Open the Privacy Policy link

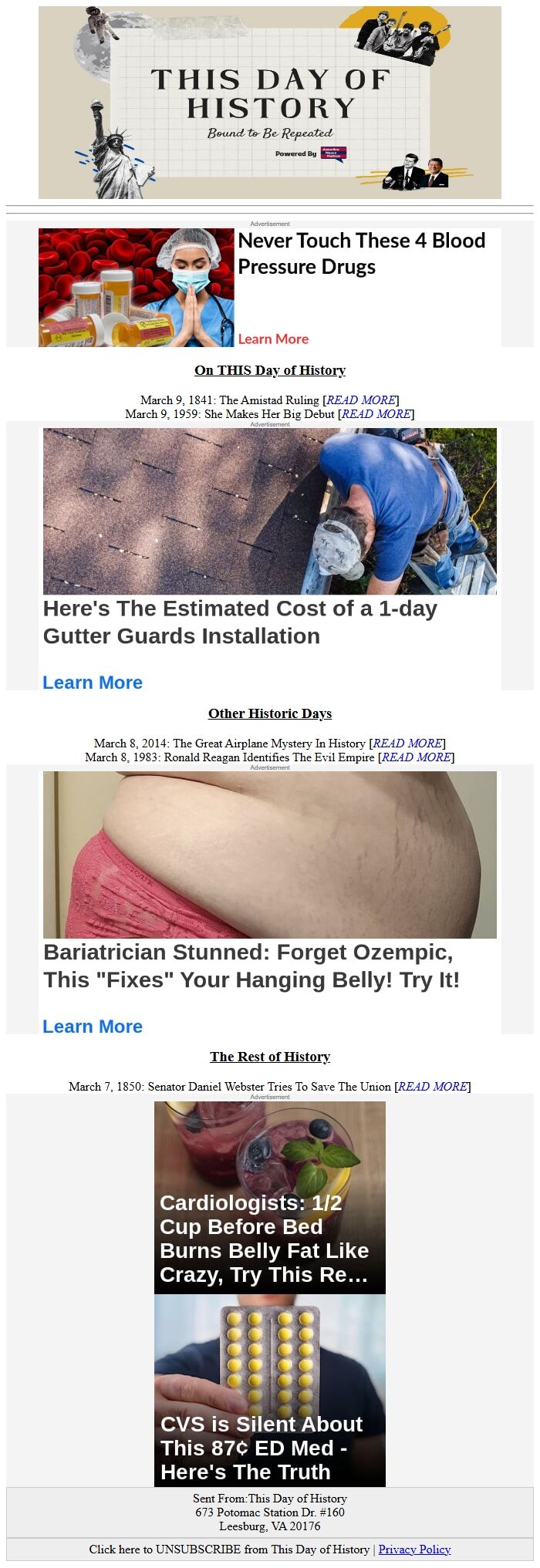pos(414,1549)
